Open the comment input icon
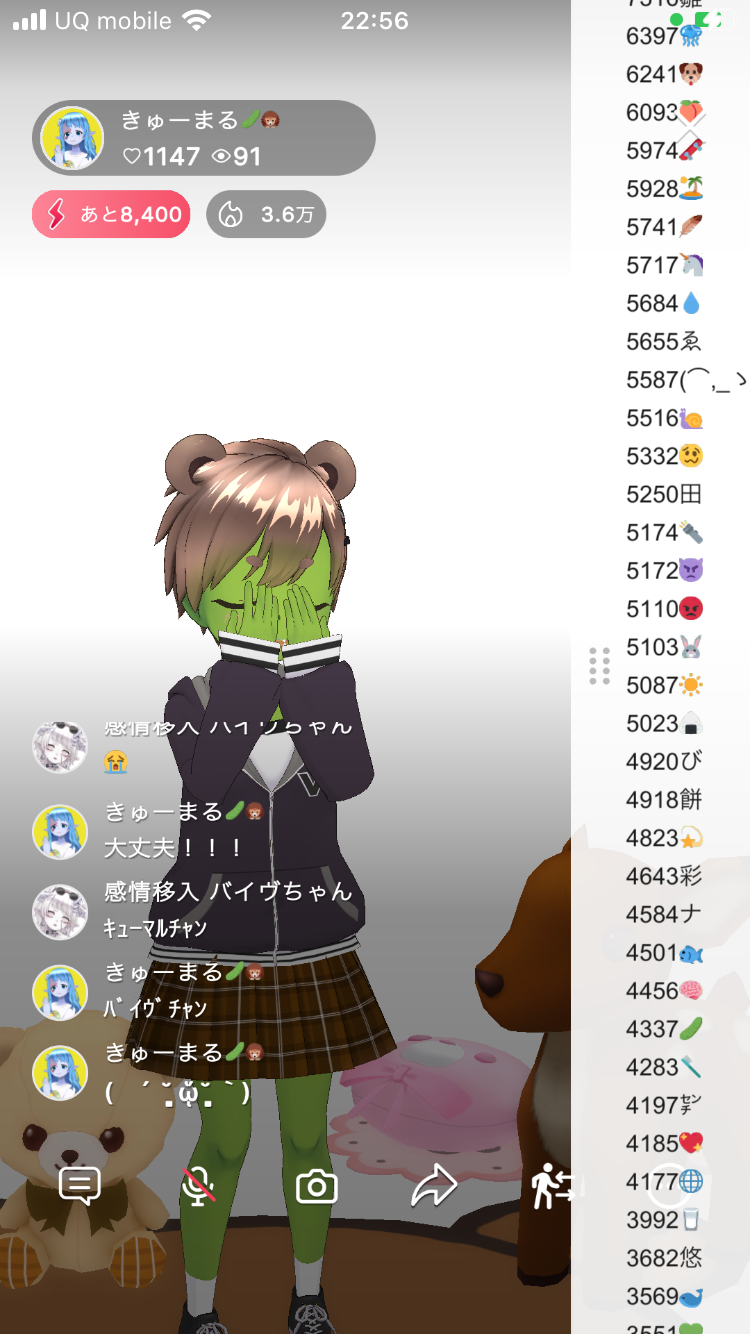Viewport: 750px width, 1334px height. 80,1186
